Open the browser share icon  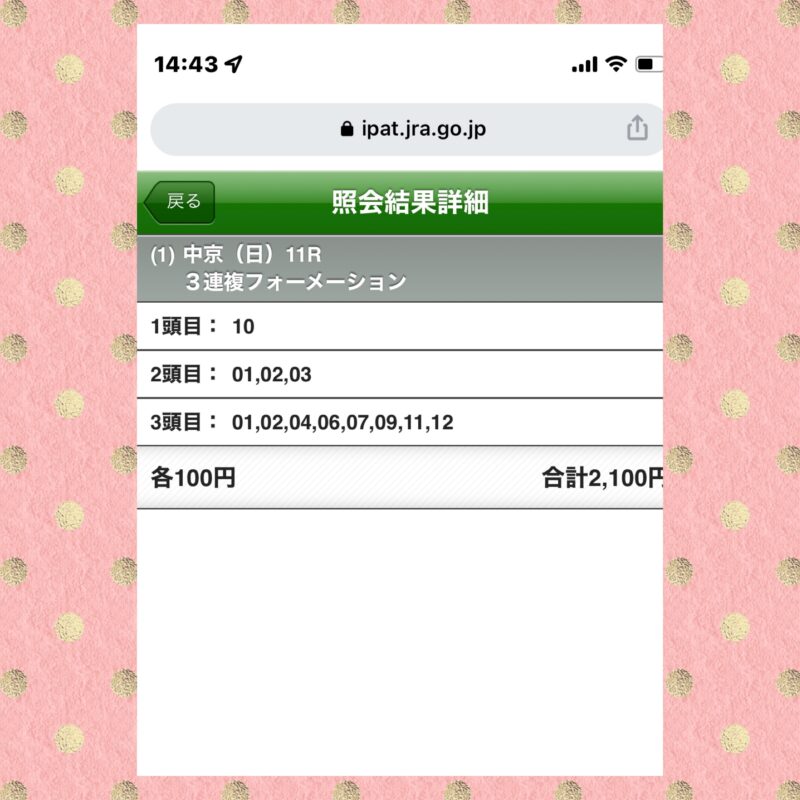pos(637,128)
